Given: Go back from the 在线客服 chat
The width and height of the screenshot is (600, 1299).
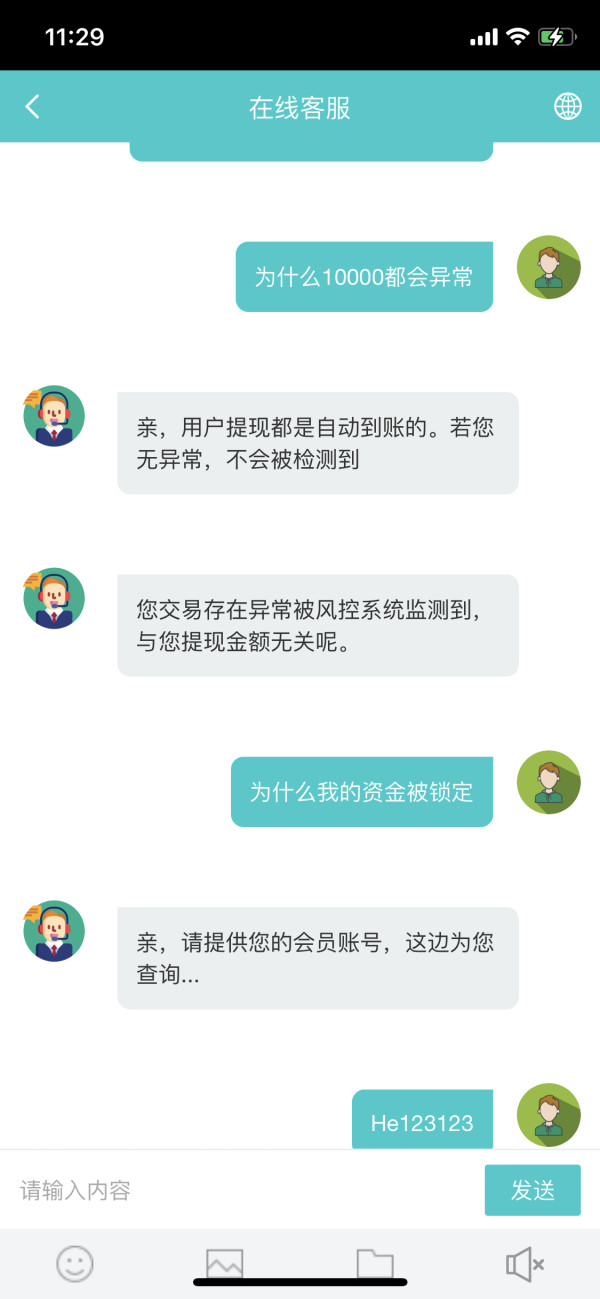Looking at the screenshot, I should [x=32, y=107].
